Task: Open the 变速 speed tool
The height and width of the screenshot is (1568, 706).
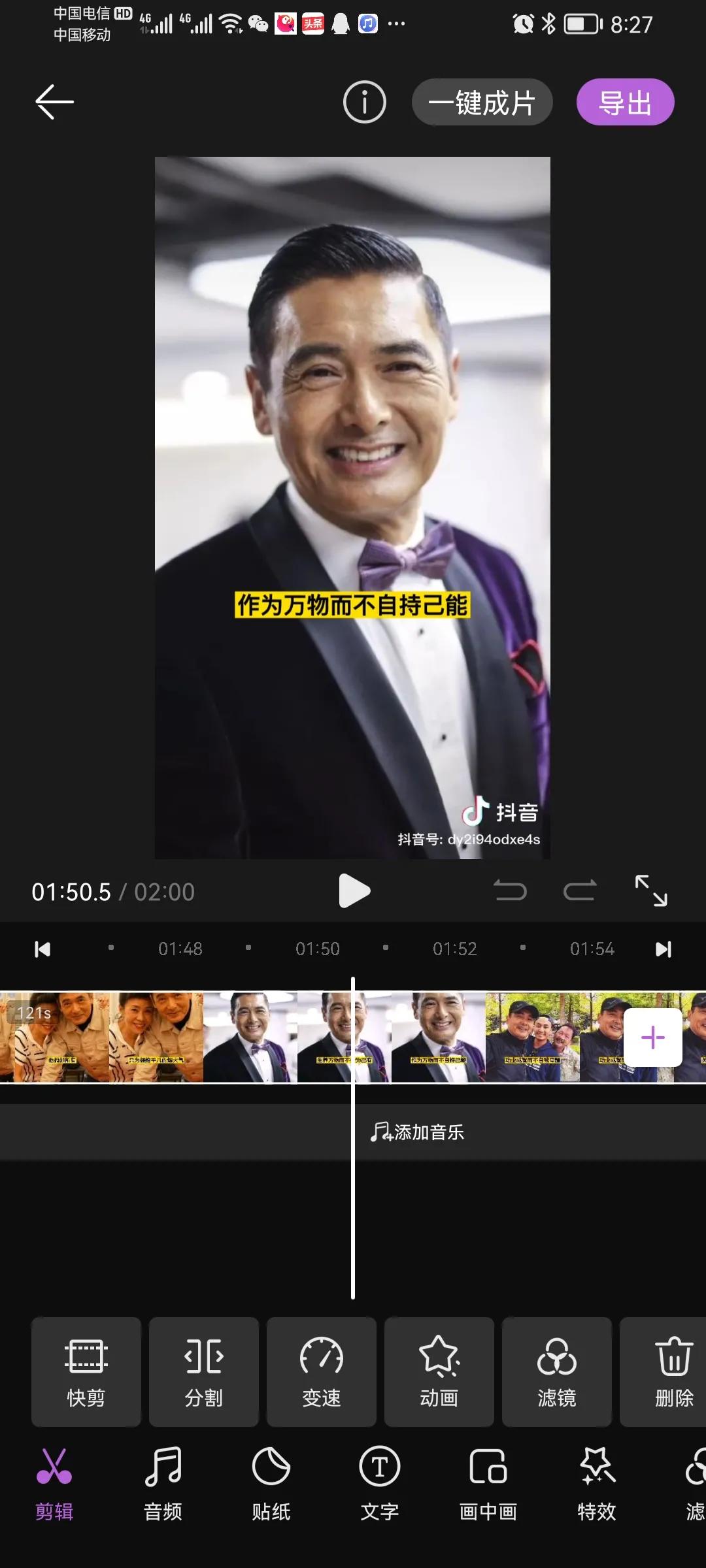Action: (x=322, y=1372)
